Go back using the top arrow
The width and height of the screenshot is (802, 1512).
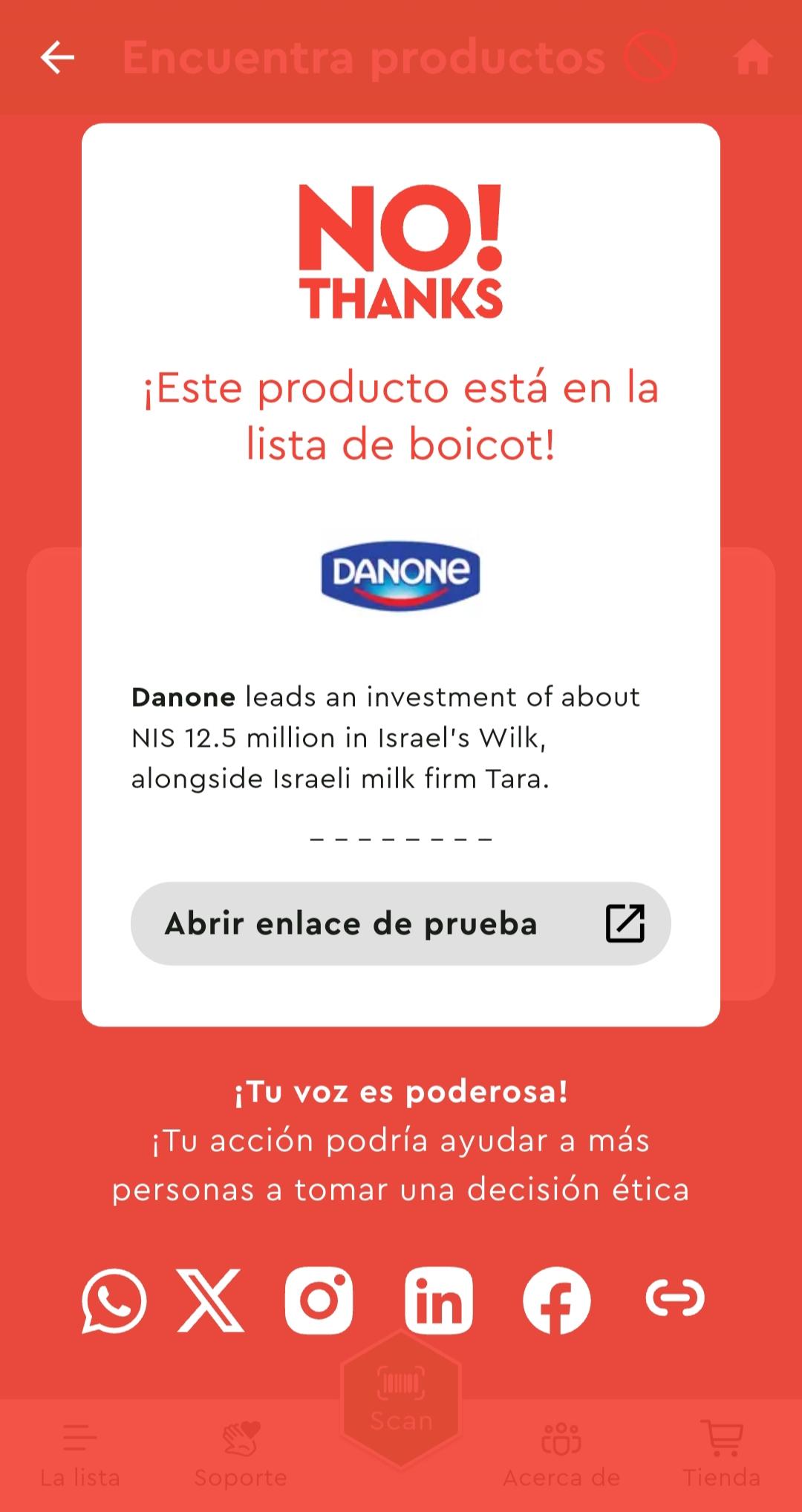tap(57, 58)
